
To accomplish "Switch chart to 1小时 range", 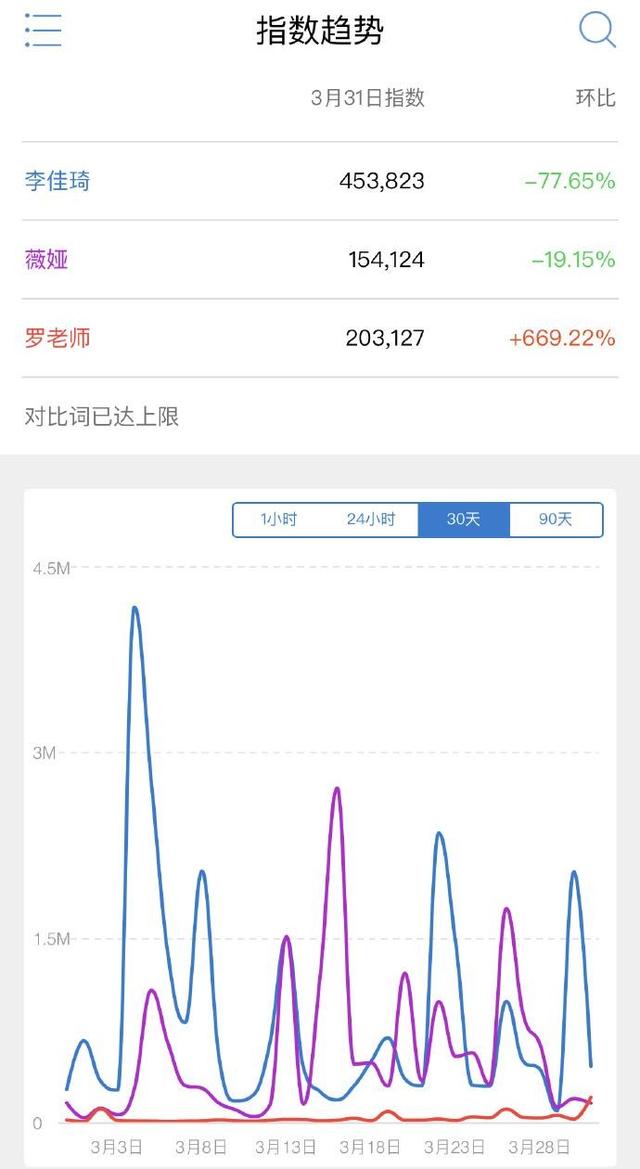I will click(x=279, y=520).
